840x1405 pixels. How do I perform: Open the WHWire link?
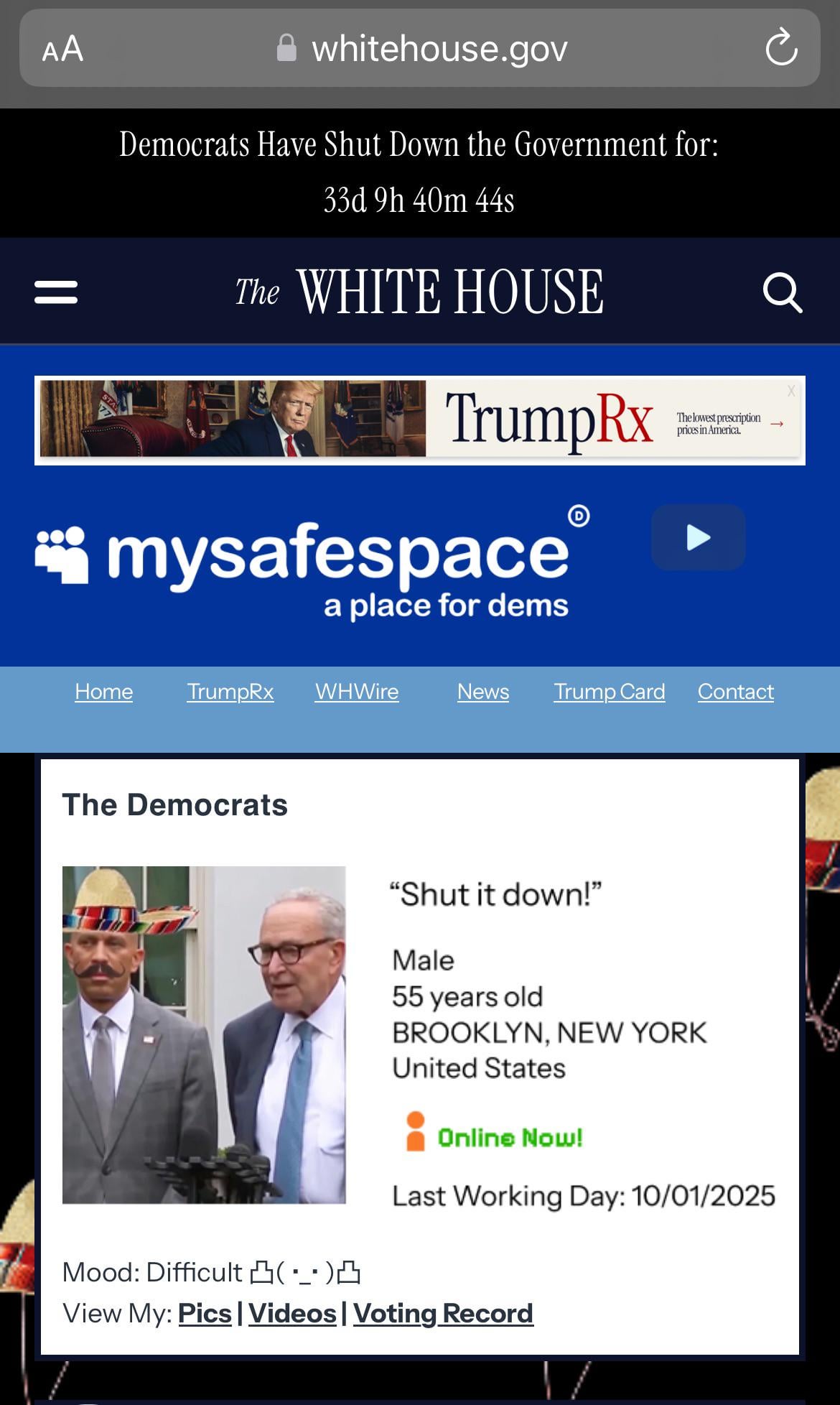click(357, 691)
